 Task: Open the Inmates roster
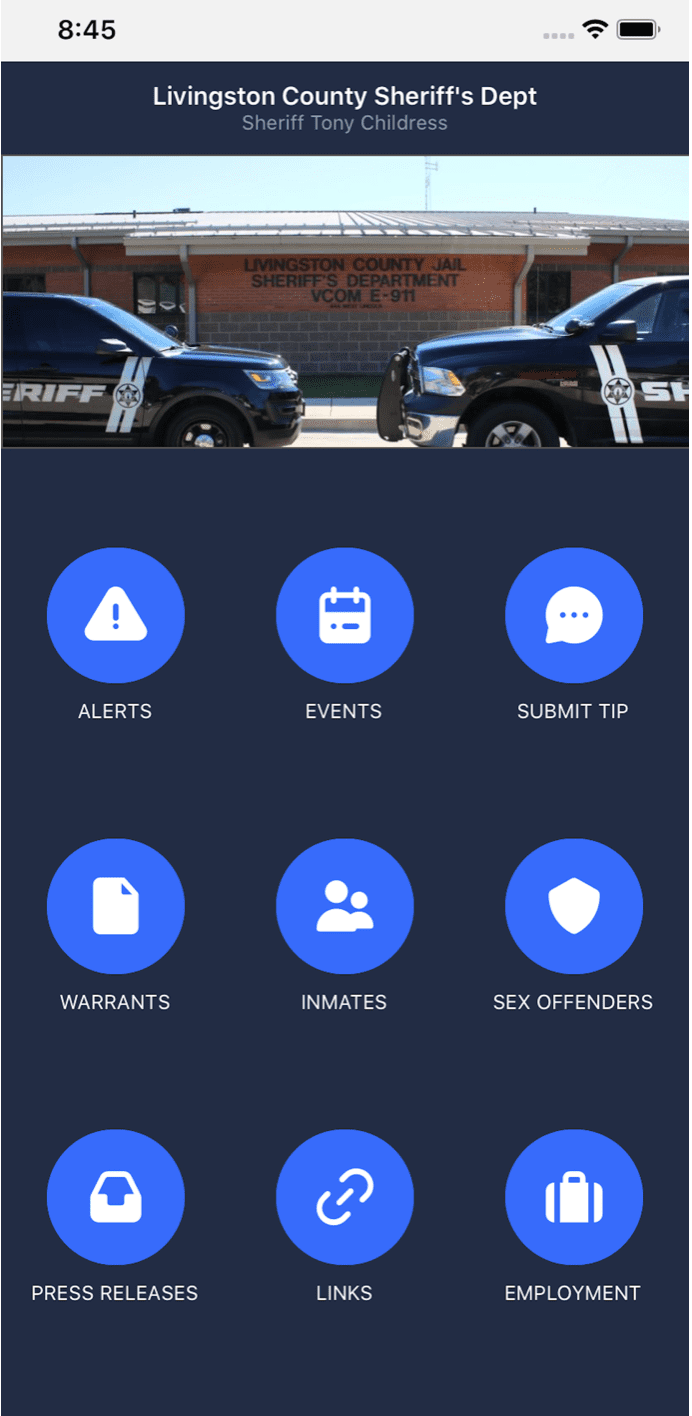point(345,906)
